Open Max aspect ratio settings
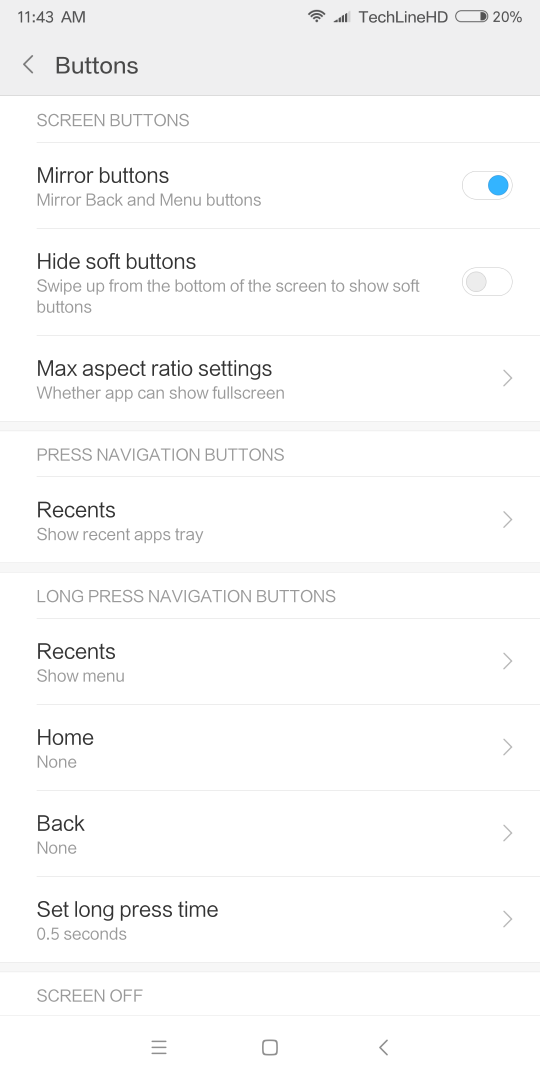 tap(270, 379)
